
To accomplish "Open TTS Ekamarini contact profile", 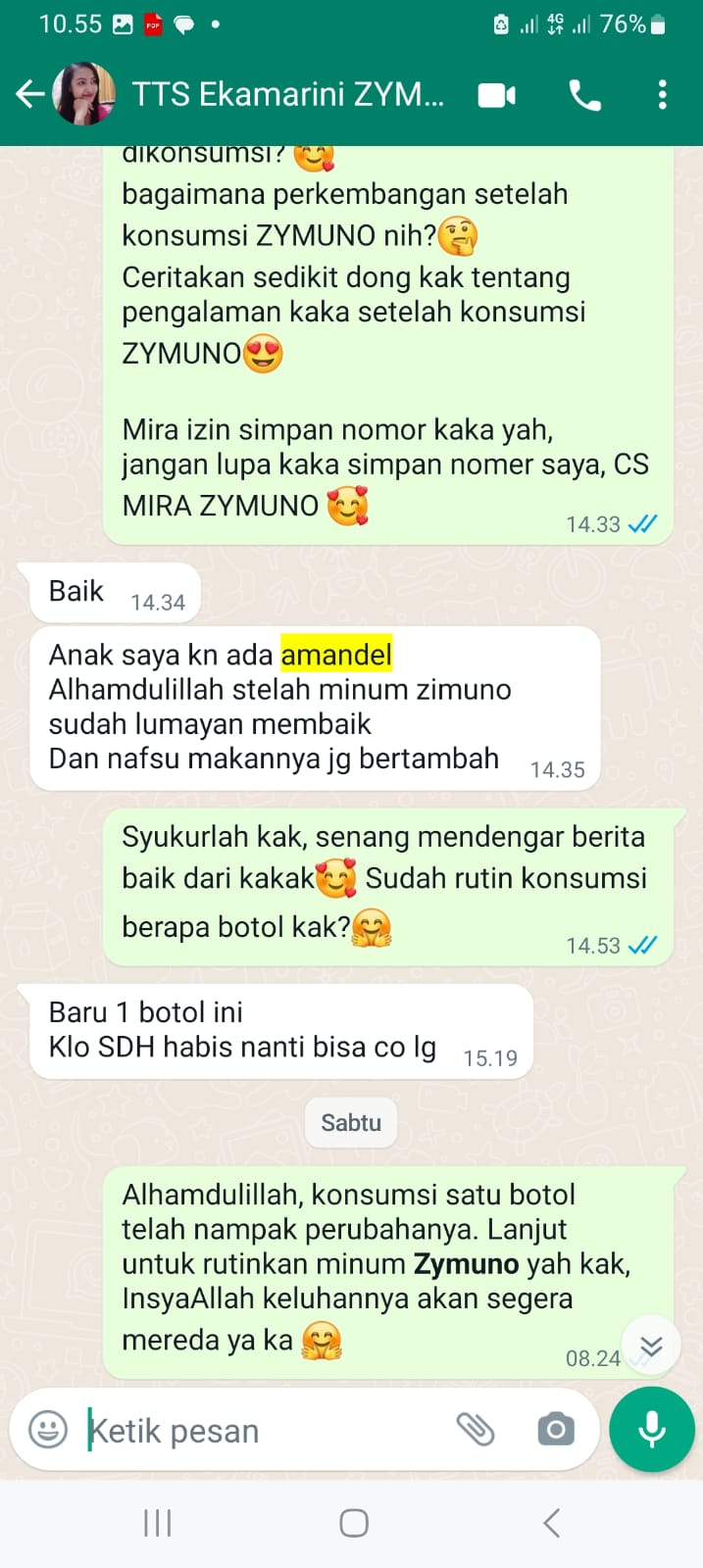I will (x=287, y=94).
